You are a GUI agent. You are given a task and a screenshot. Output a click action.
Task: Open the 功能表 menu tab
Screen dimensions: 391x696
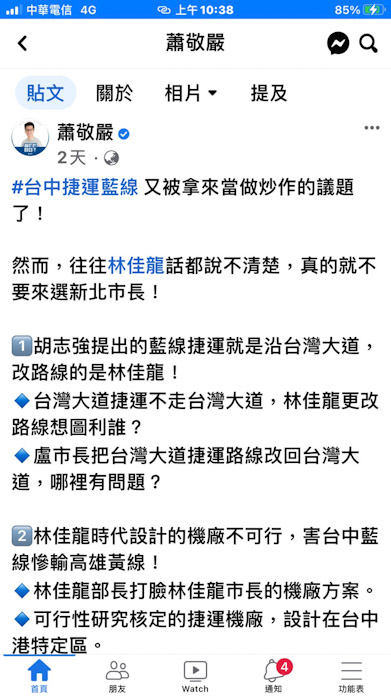click(352, 676)
